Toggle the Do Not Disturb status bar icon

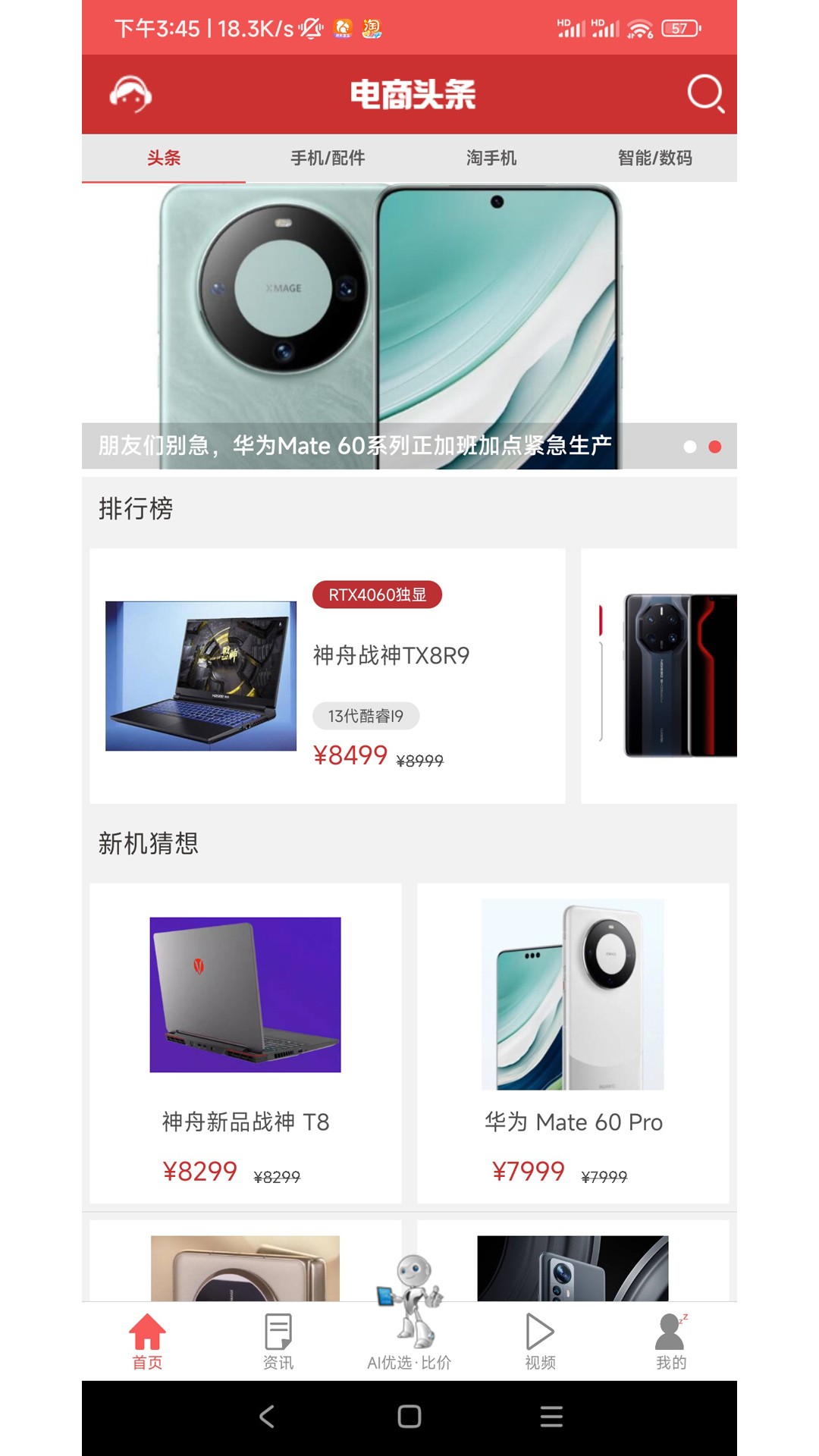(x=312, y=29)
